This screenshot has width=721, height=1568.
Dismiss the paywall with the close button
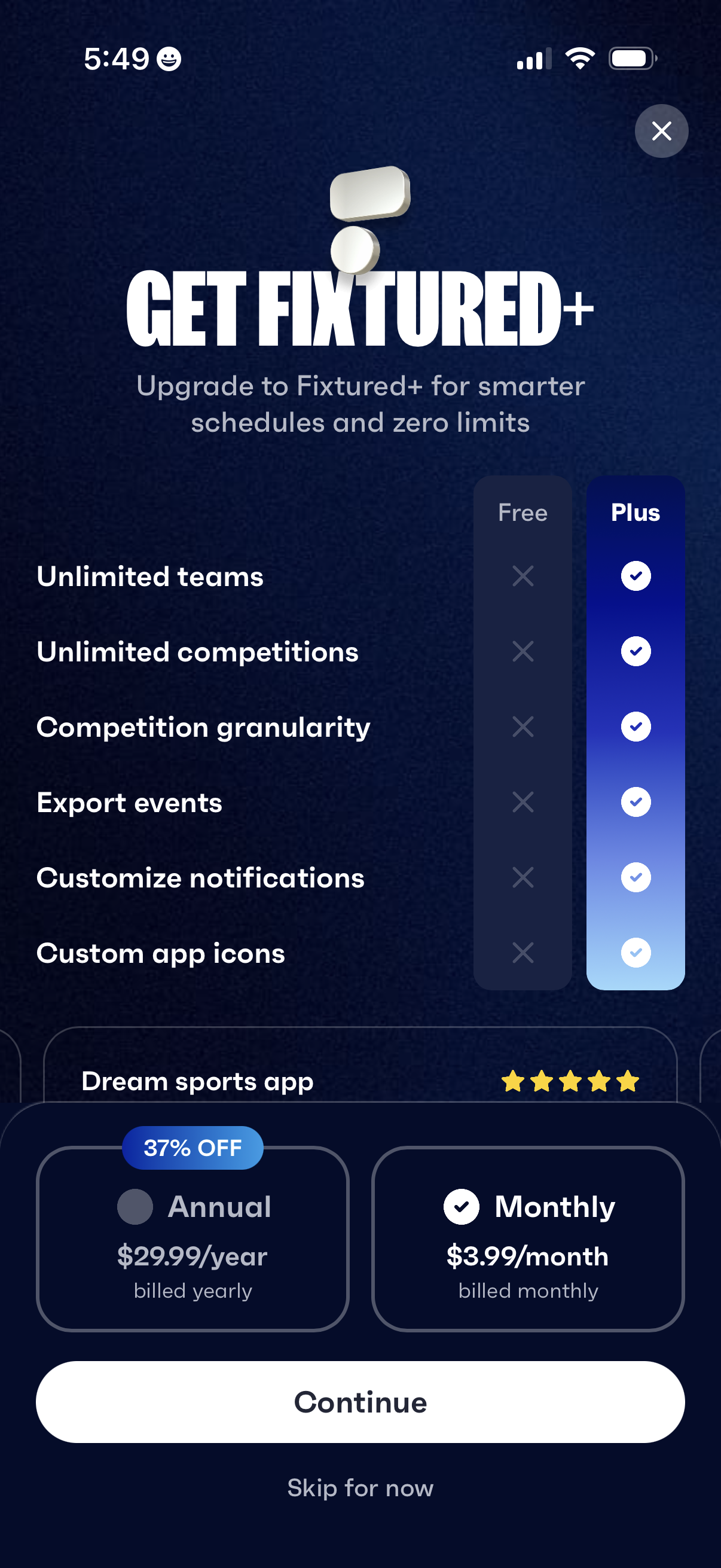click(661, 130)
